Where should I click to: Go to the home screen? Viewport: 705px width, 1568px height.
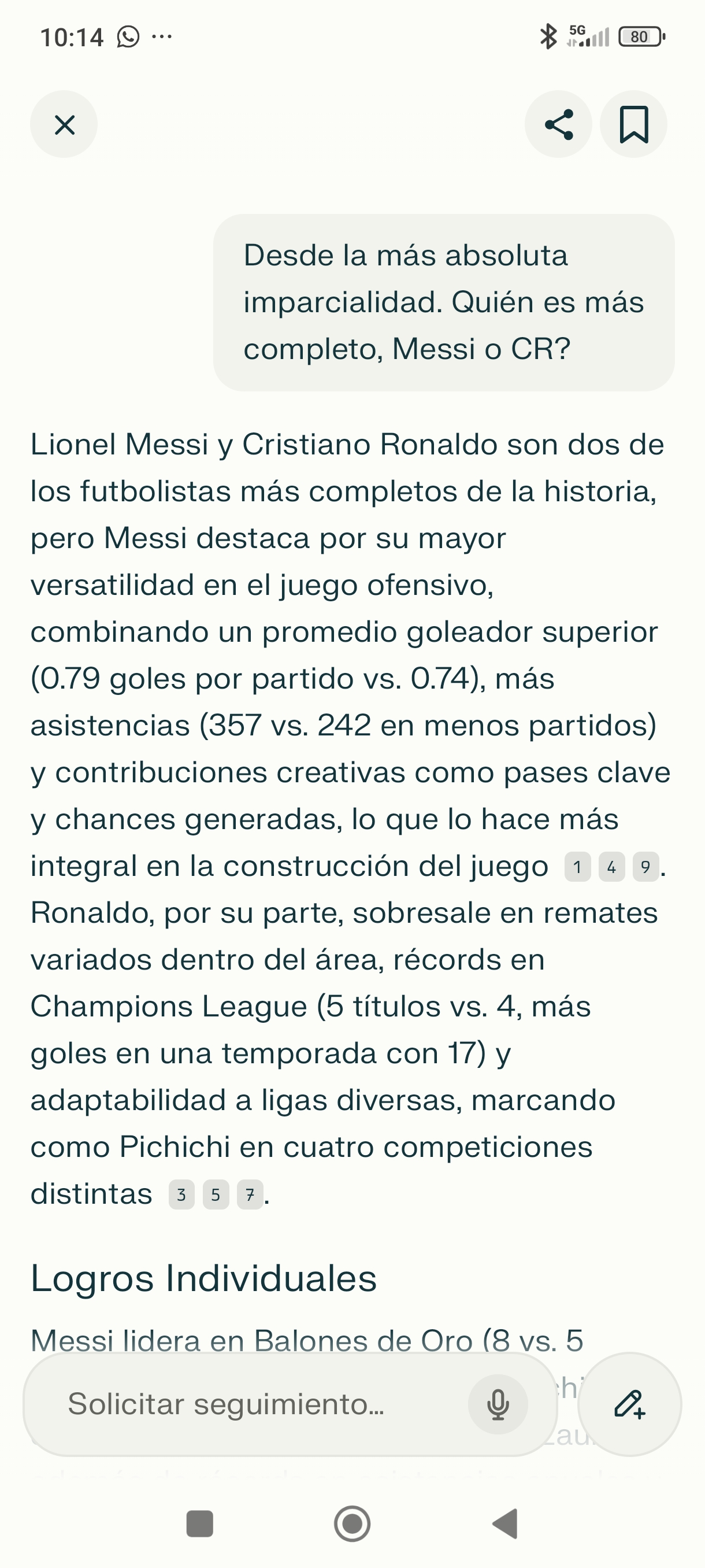pos(352,1523)
